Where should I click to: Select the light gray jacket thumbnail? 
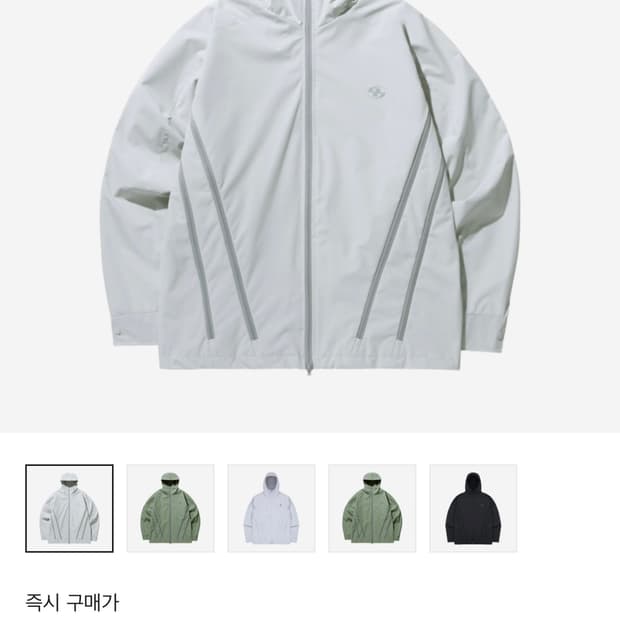[69, 508]
